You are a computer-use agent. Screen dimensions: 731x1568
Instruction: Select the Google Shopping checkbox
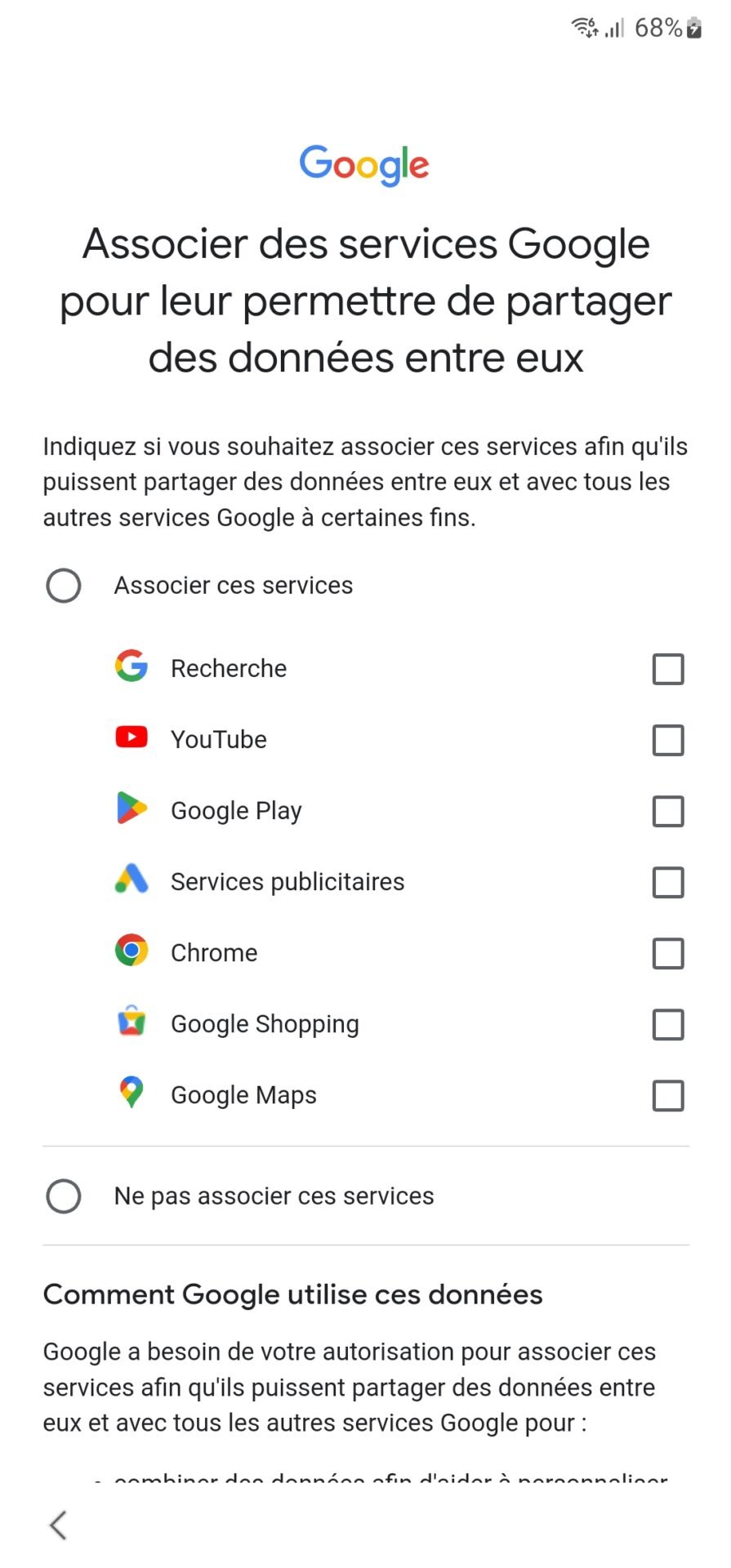(x=668, y=1024)
